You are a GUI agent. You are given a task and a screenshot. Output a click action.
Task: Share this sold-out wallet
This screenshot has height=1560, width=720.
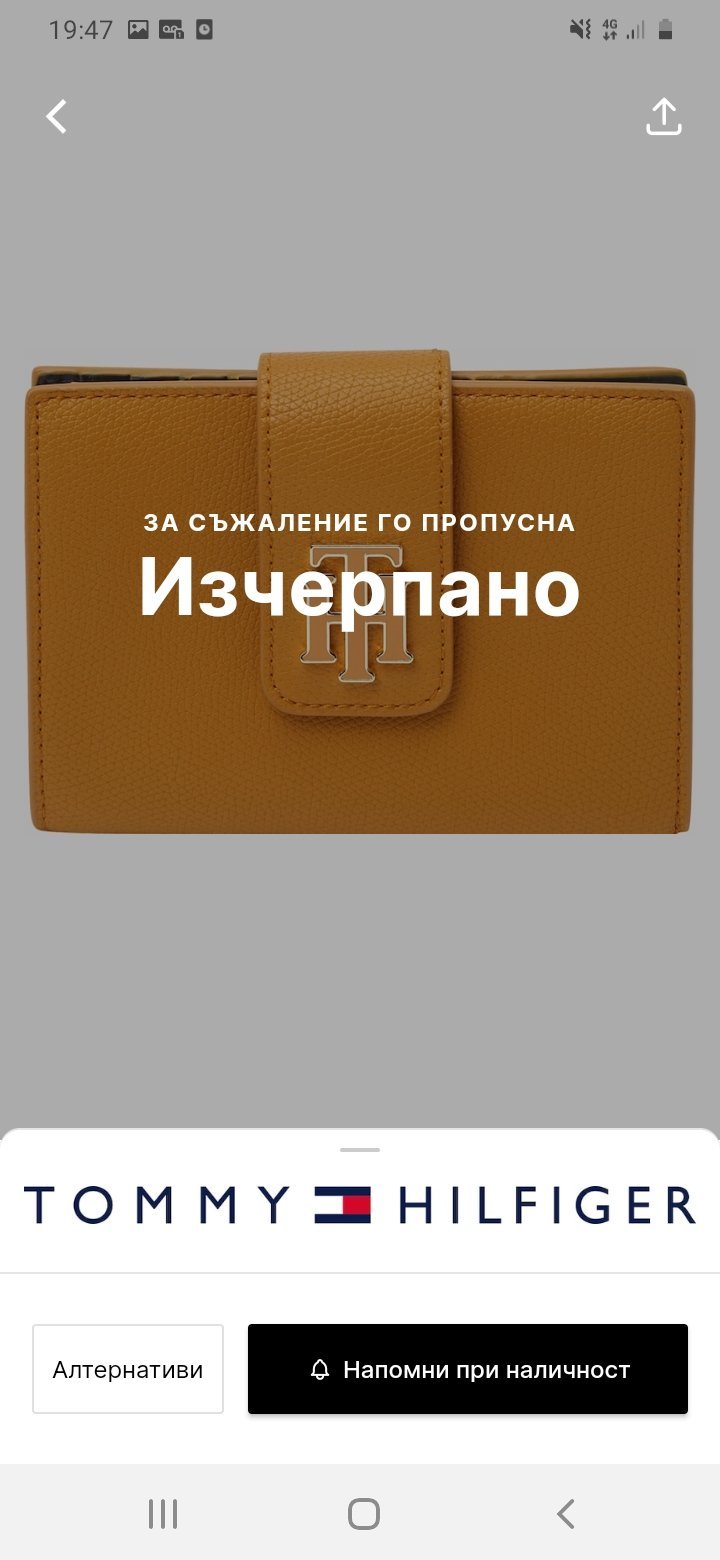[663, 117]
